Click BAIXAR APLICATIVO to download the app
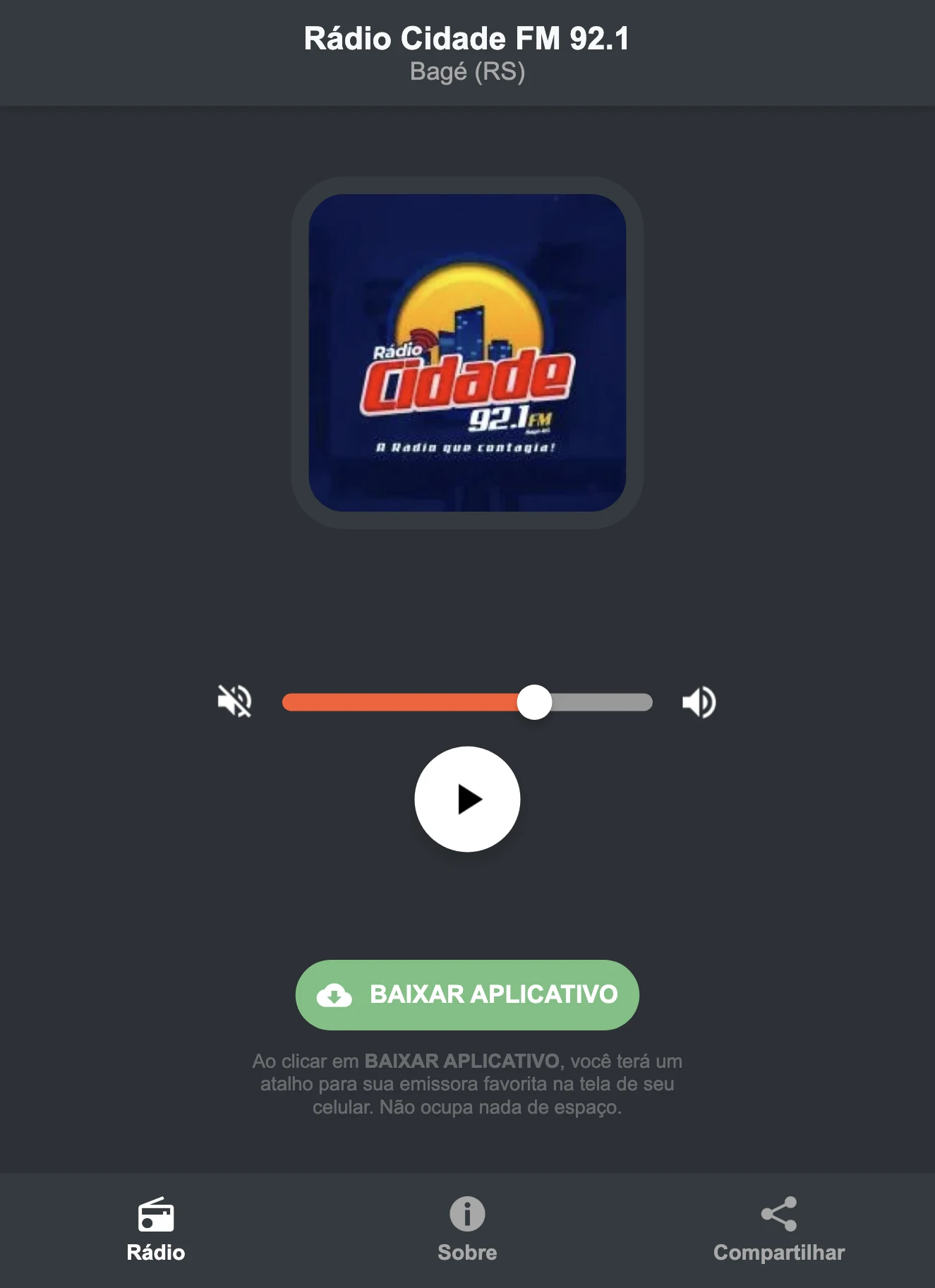Image resolution: width=935 pixels, height=1288 pixels. pos(467,996)
